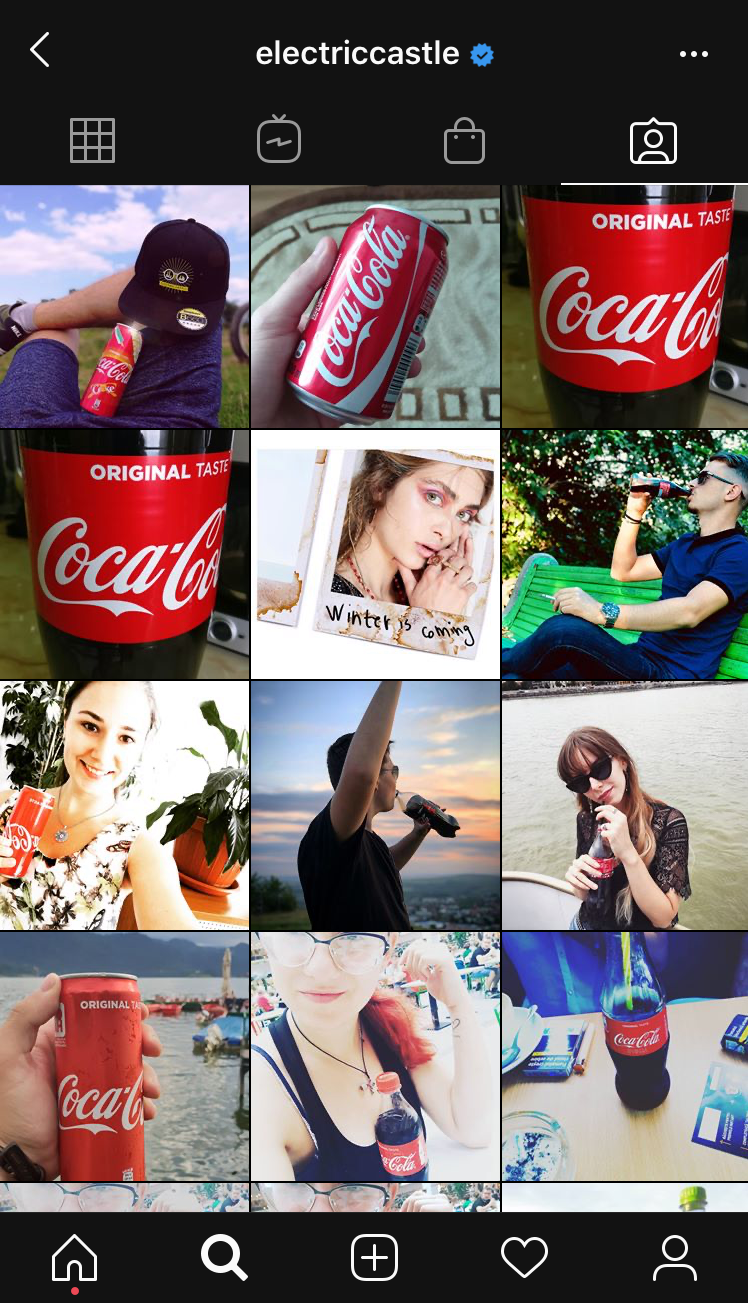The image size is (748, 1303).
Task: Create a new post with plus button
Action: (x=374, y=1257)
